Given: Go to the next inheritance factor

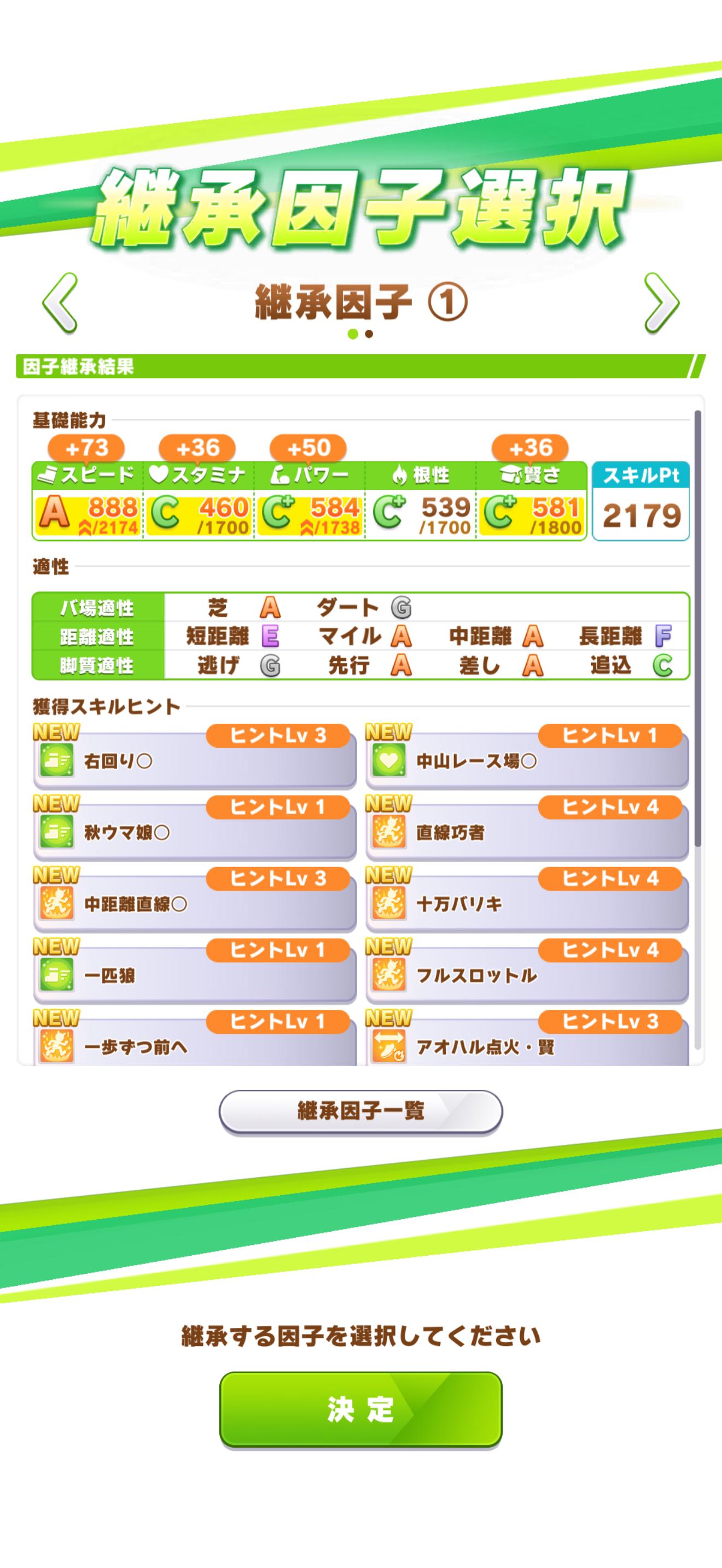Looking at the screenshot, I should click(x=661, y=302).
